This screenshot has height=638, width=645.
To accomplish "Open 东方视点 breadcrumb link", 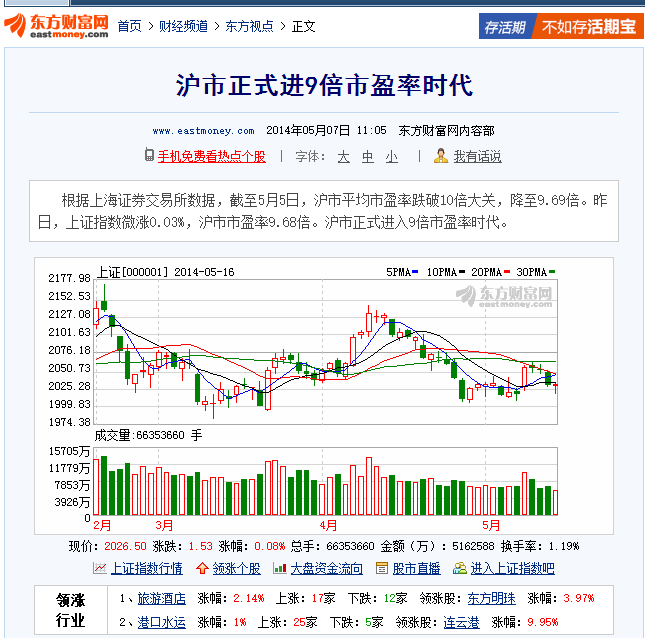I will (249, 26).
